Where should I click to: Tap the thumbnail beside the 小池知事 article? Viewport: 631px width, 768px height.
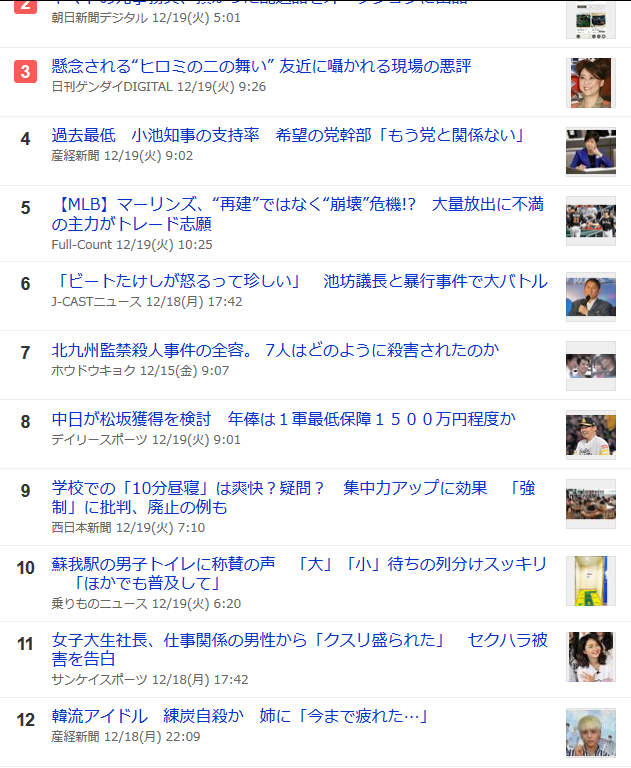click(x=590, y=150)
